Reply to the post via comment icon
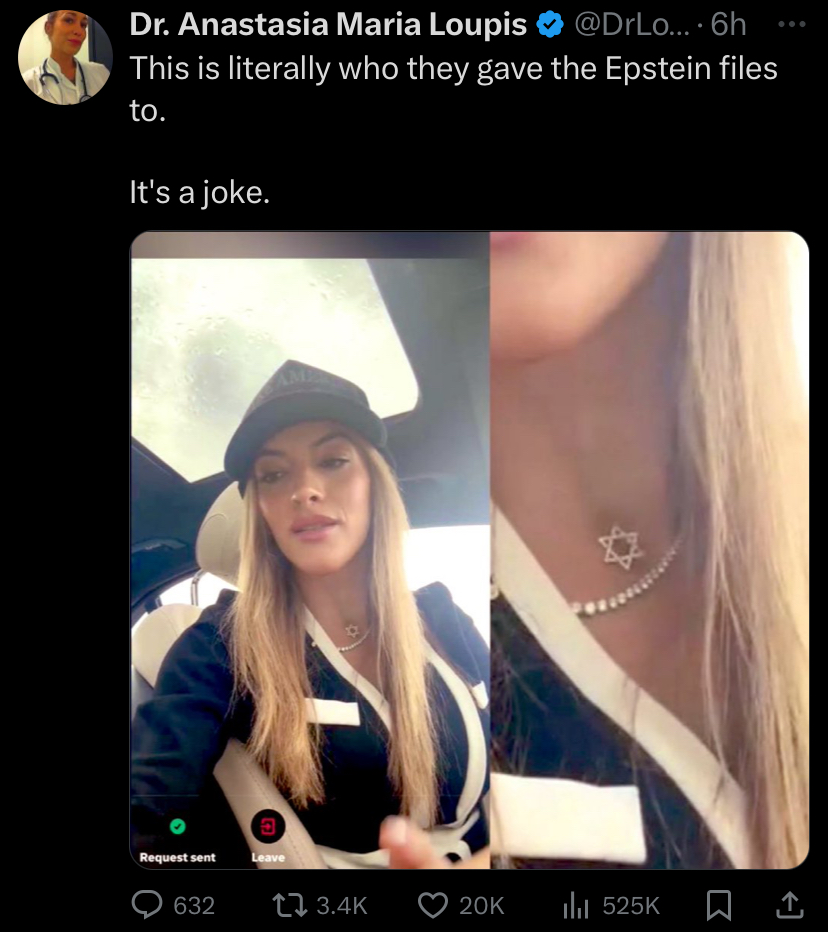The width and height of the screenshot is (828, 932). [149, 905]
